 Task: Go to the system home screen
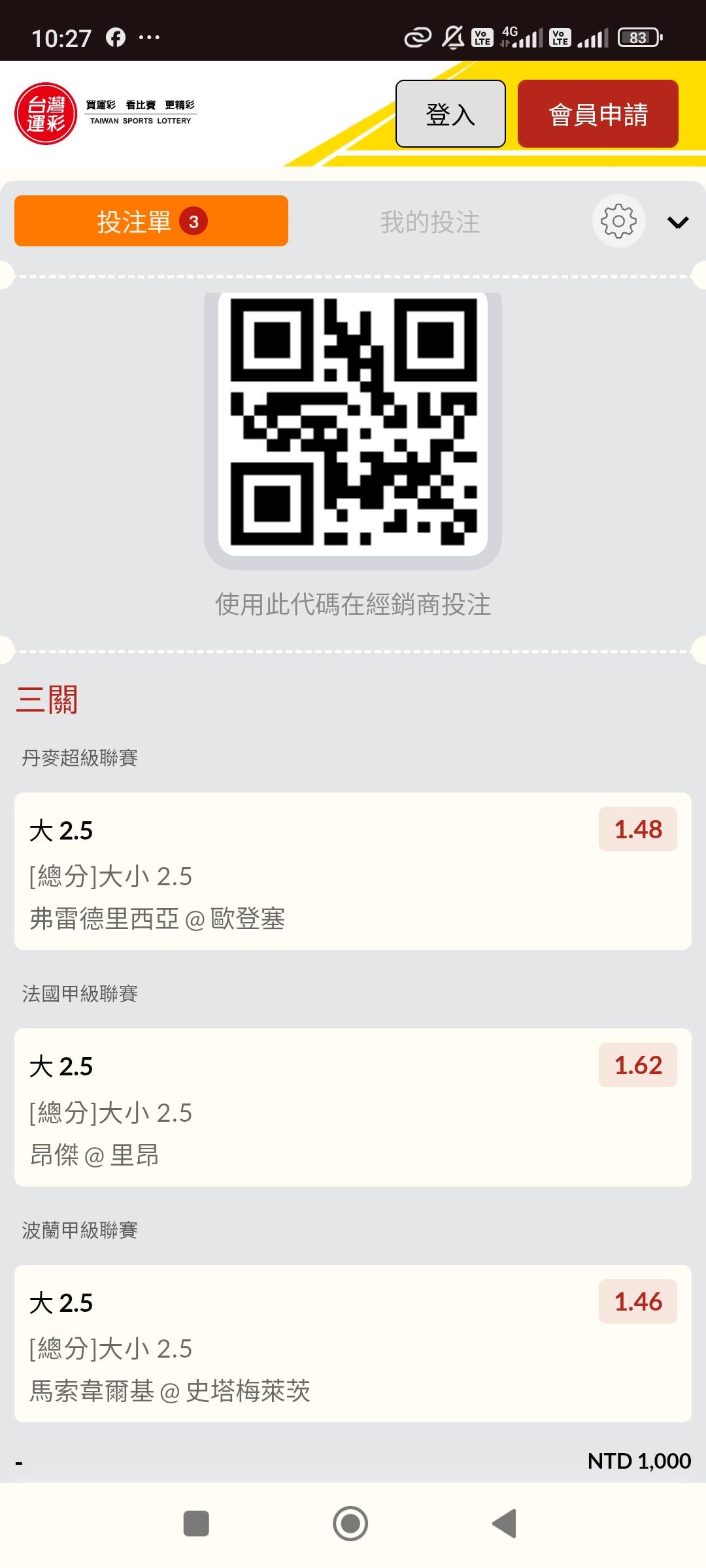point(350,1524)
